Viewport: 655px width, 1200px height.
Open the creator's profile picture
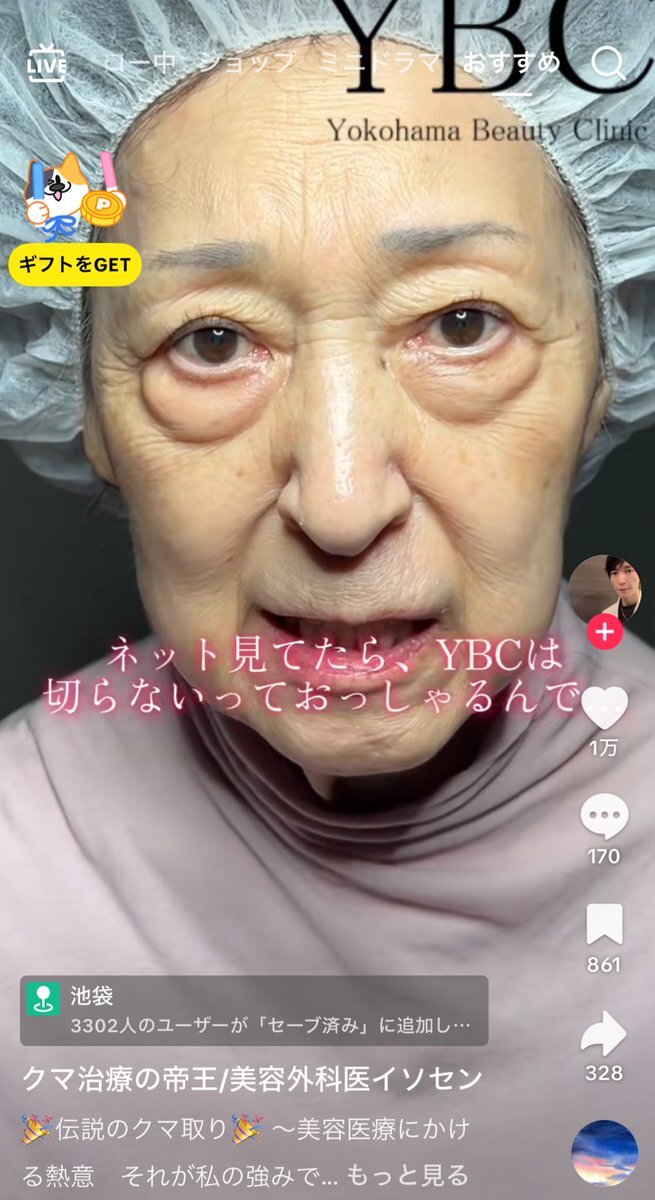pyautogui.click(x=604, y=589)
